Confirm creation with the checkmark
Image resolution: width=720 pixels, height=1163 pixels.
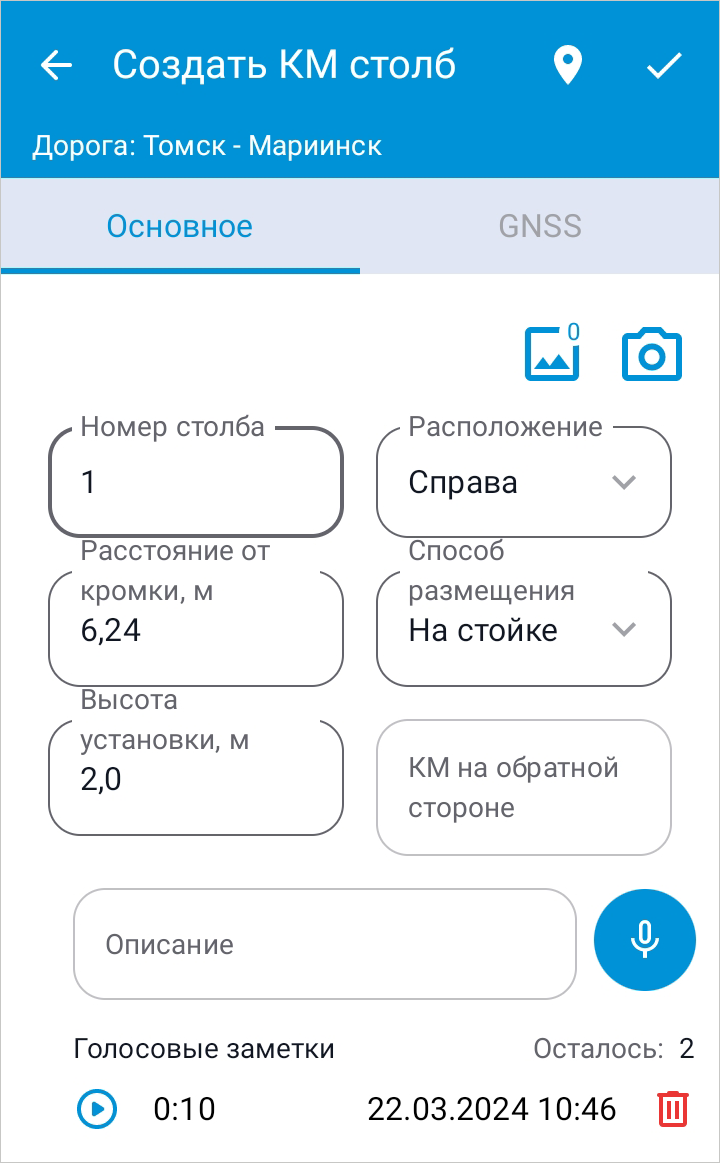pos(664,66)
